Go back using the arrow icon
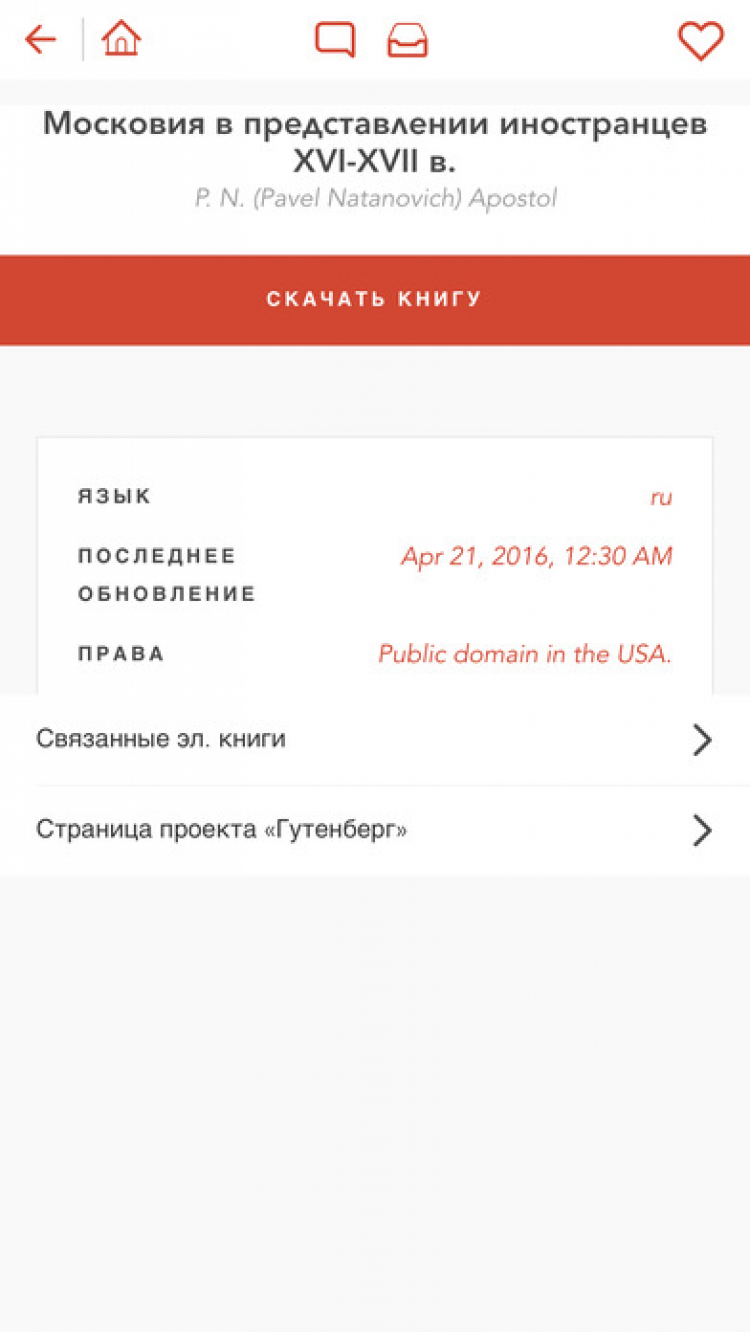Screen dimensions: 750x1332 click(41, 40)
